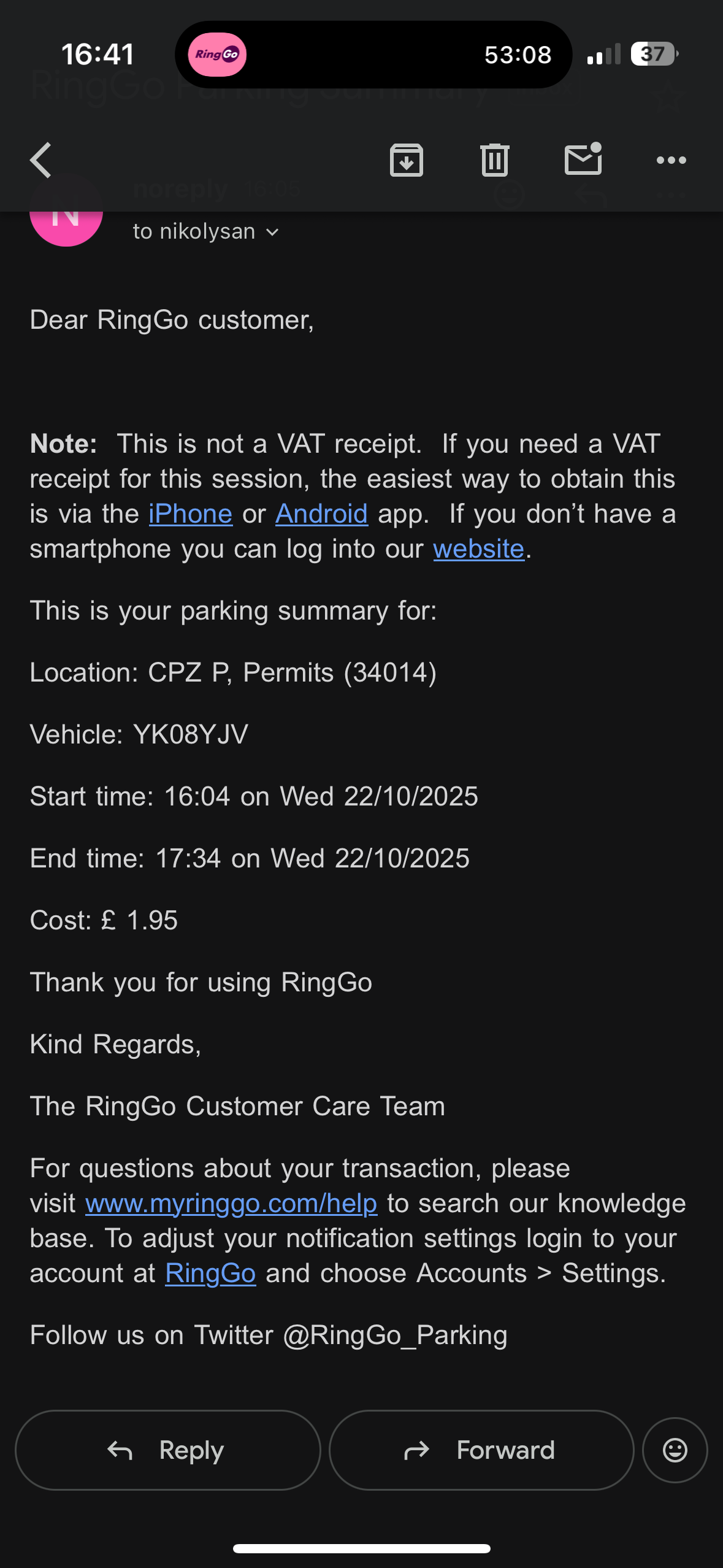Delete this email with the trash icon
723x1568 pixels.
pyautogui.click(x=494, y=160)
